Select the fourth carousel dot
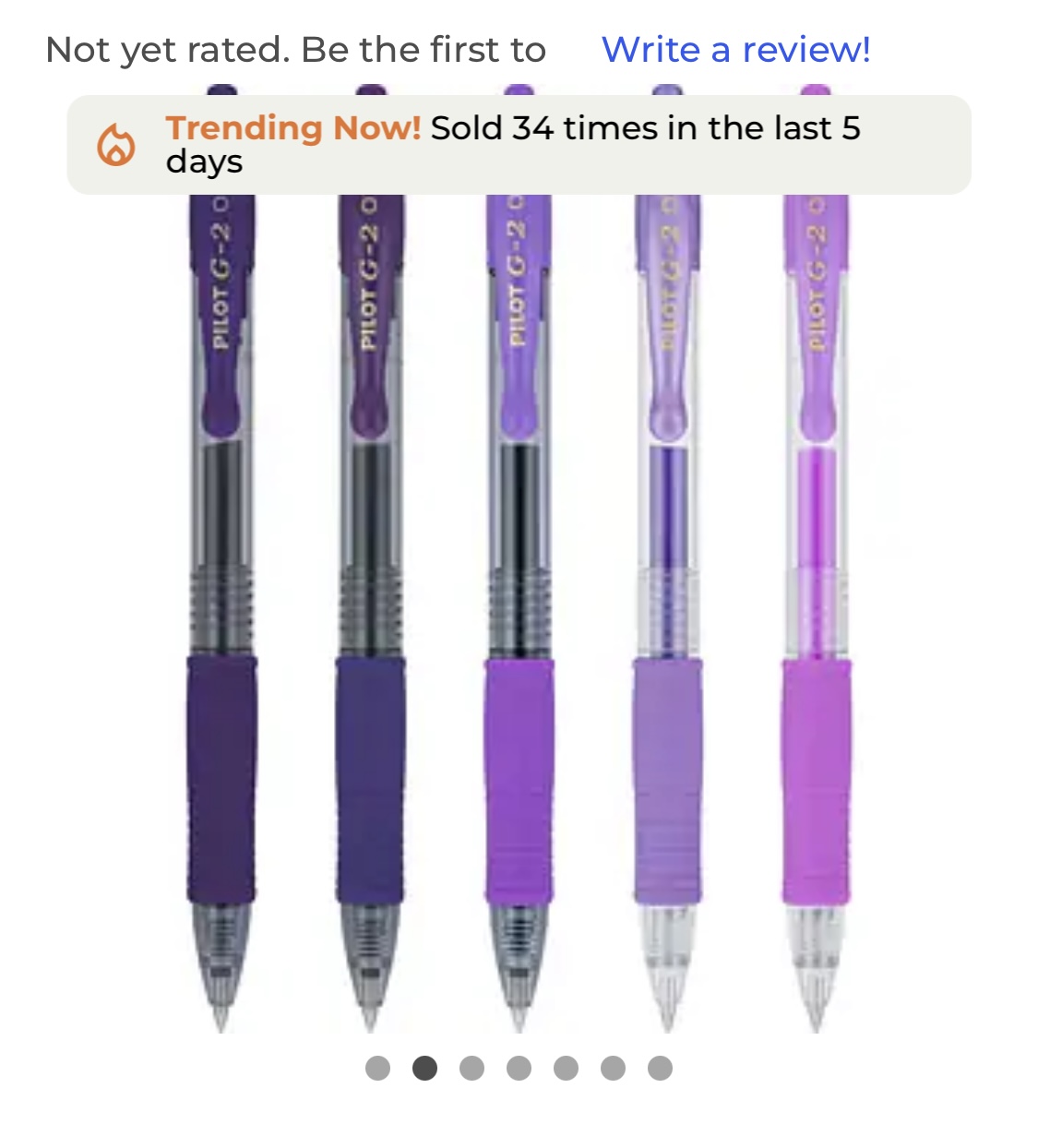Screen dimensions: 1038x1148 [519, 1068]
